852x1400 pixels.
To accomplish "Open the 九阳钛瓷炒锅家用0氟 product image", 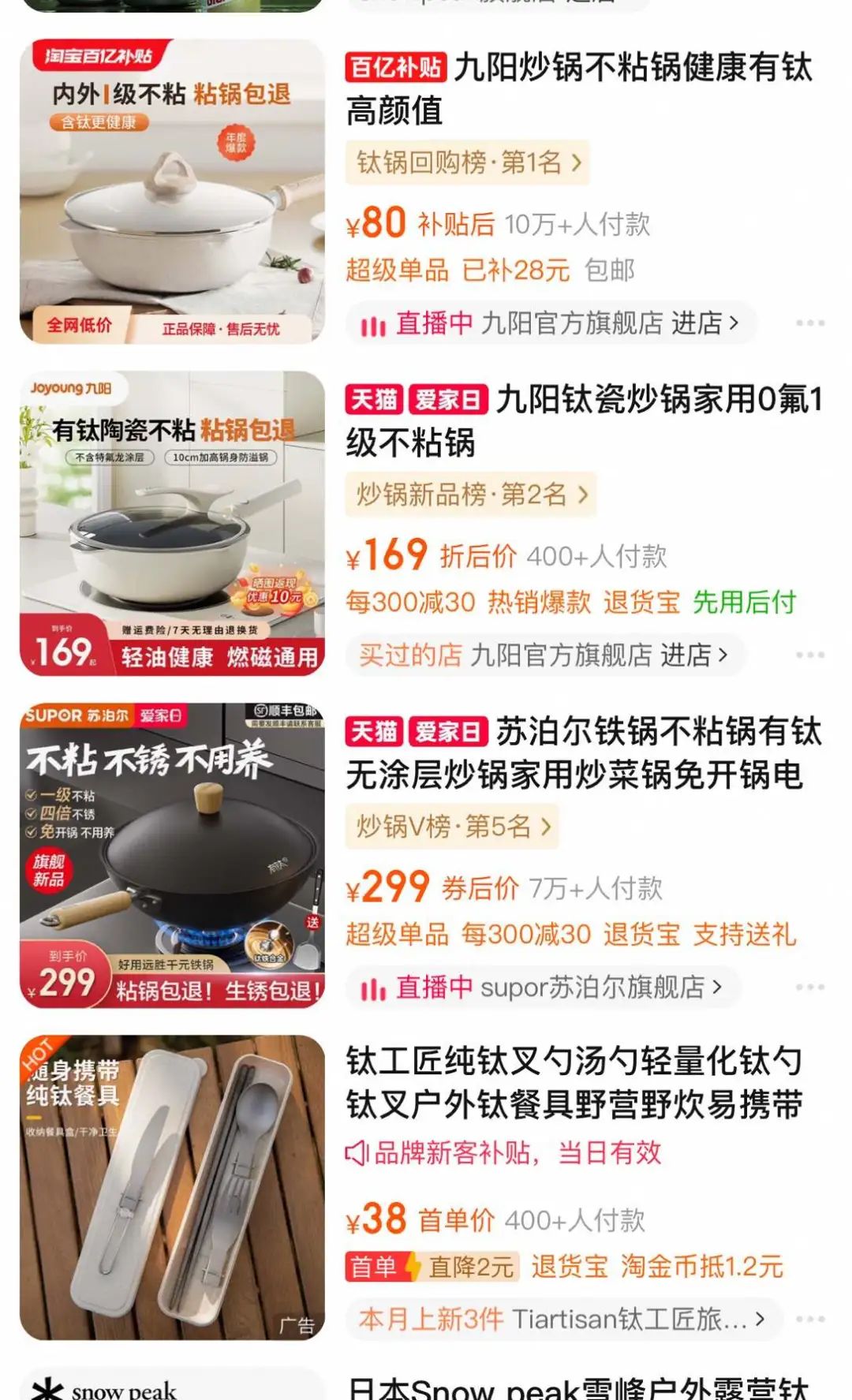I will pos(172,524).
